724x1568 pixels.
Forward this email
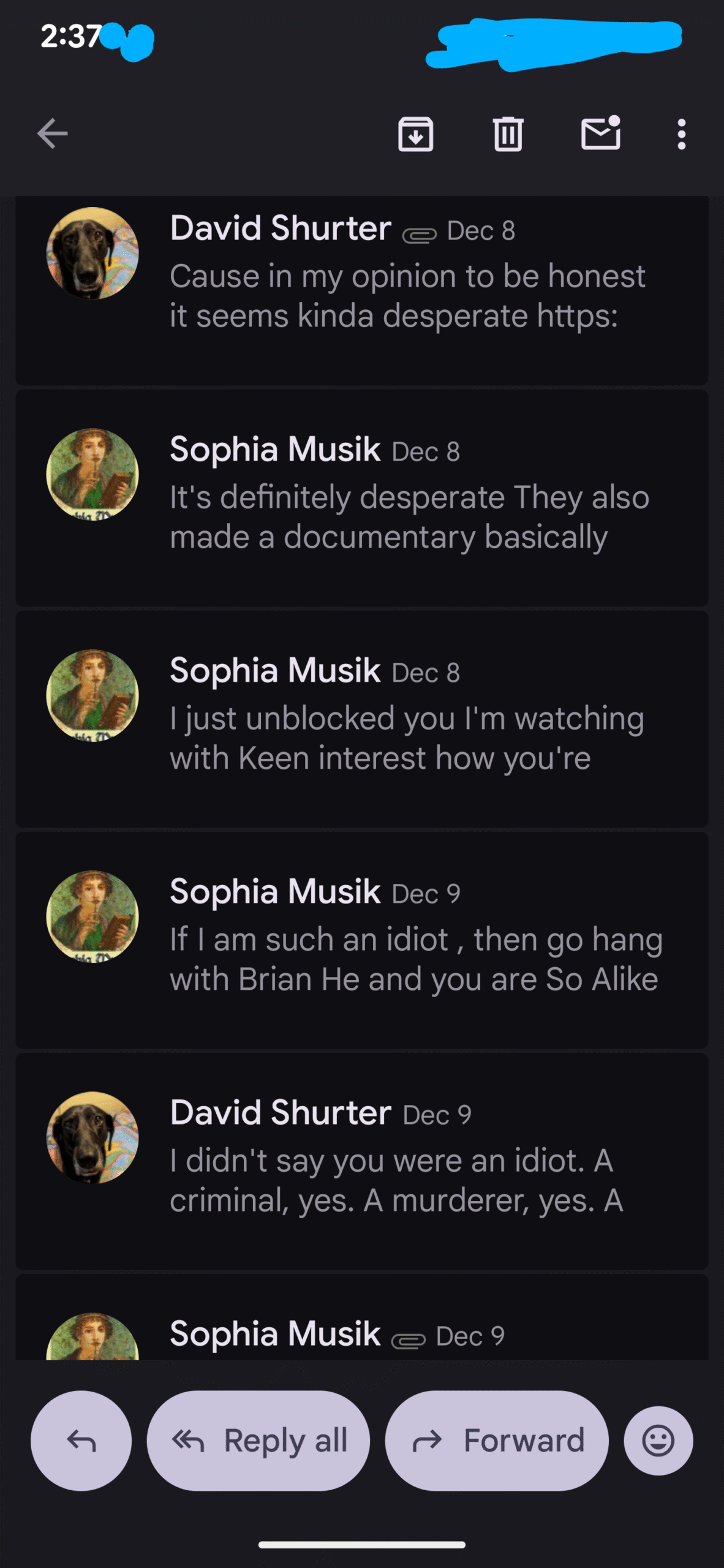point(497,1441)
